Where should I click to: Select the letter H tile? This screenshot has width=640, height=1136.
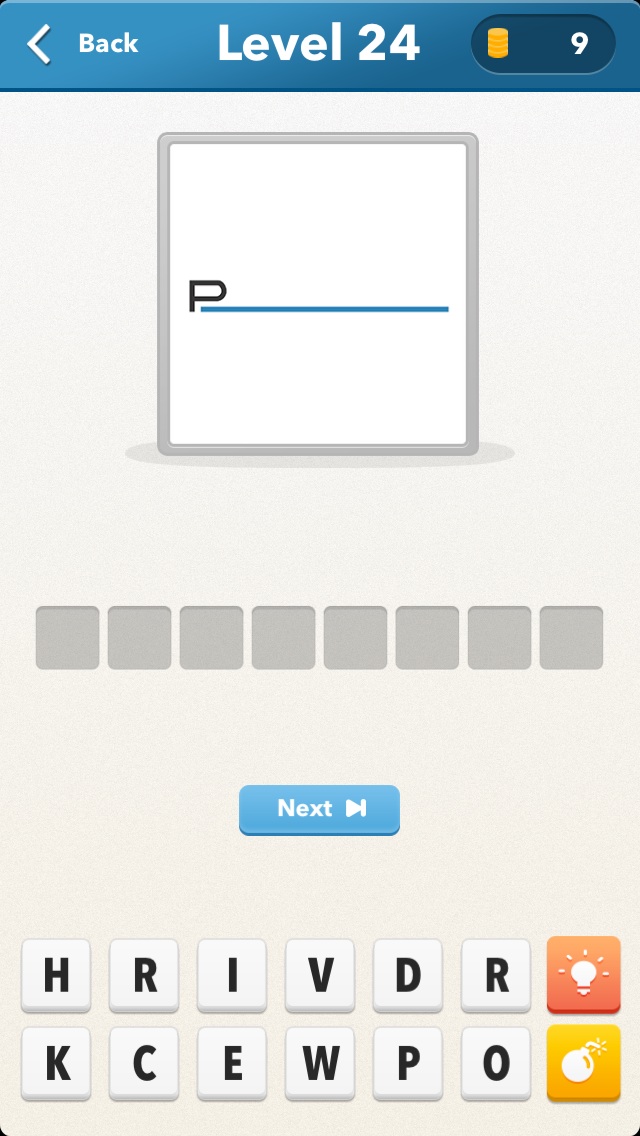click(56, 975)
